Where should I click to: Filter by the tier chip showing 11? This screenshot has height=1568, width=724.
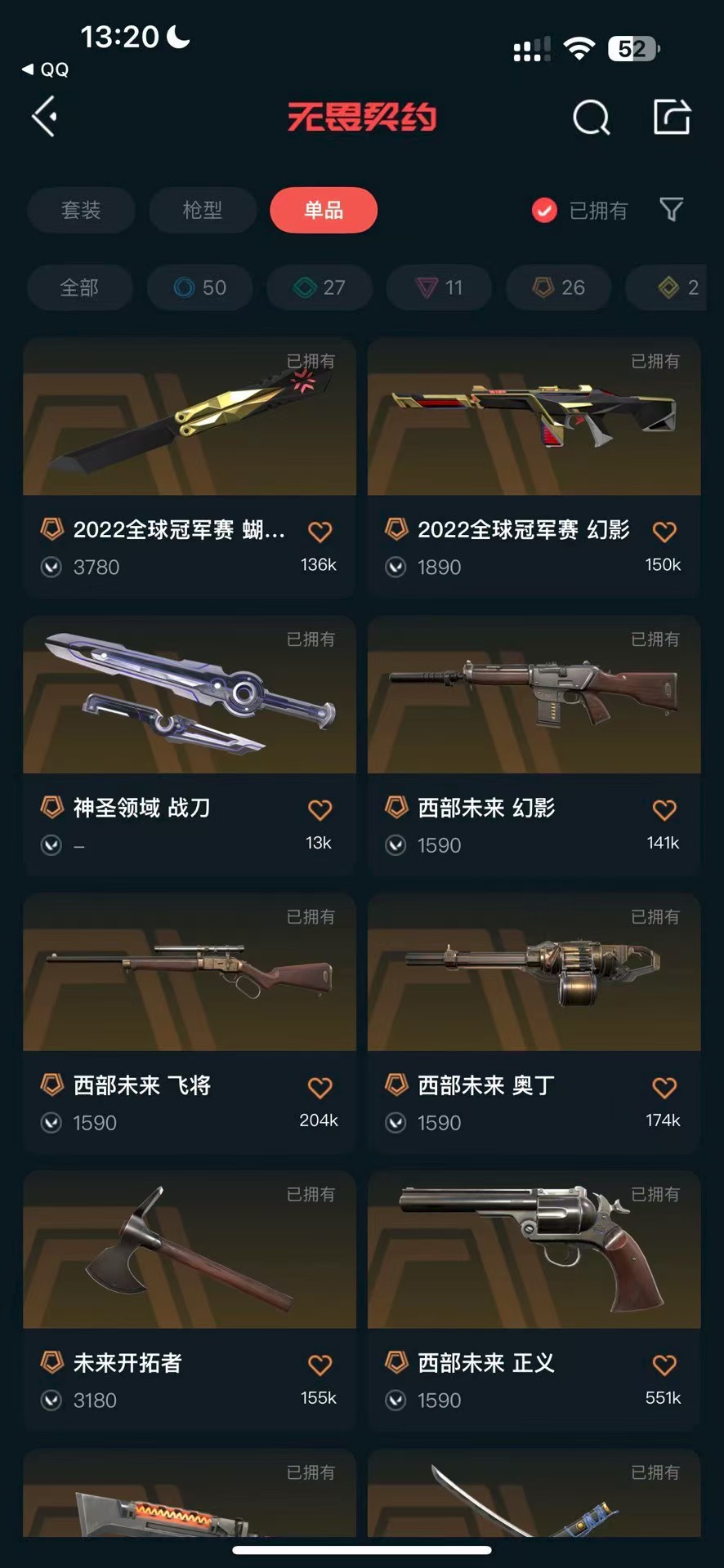pos(439,287)
